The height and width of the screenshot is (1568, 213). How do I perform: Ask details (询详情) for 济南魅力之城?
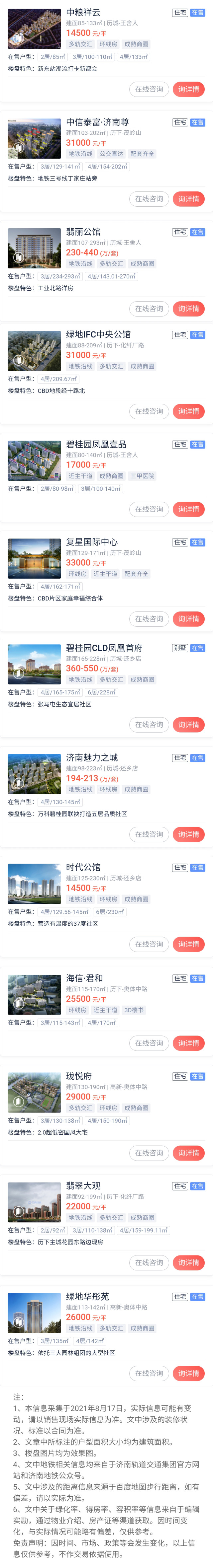coord(189,834)
